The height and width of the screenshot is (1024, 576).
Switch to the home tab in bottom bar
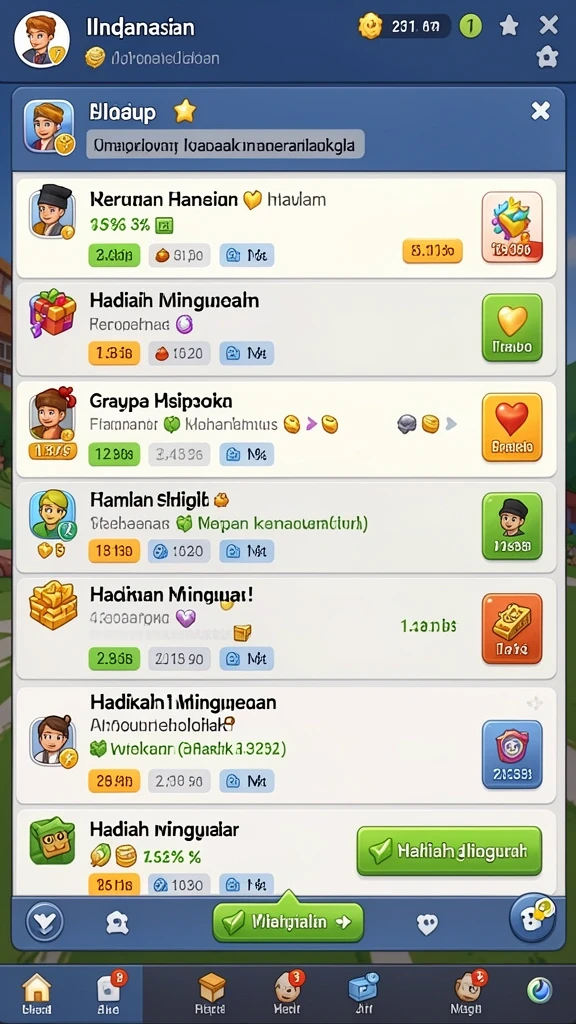37,994
